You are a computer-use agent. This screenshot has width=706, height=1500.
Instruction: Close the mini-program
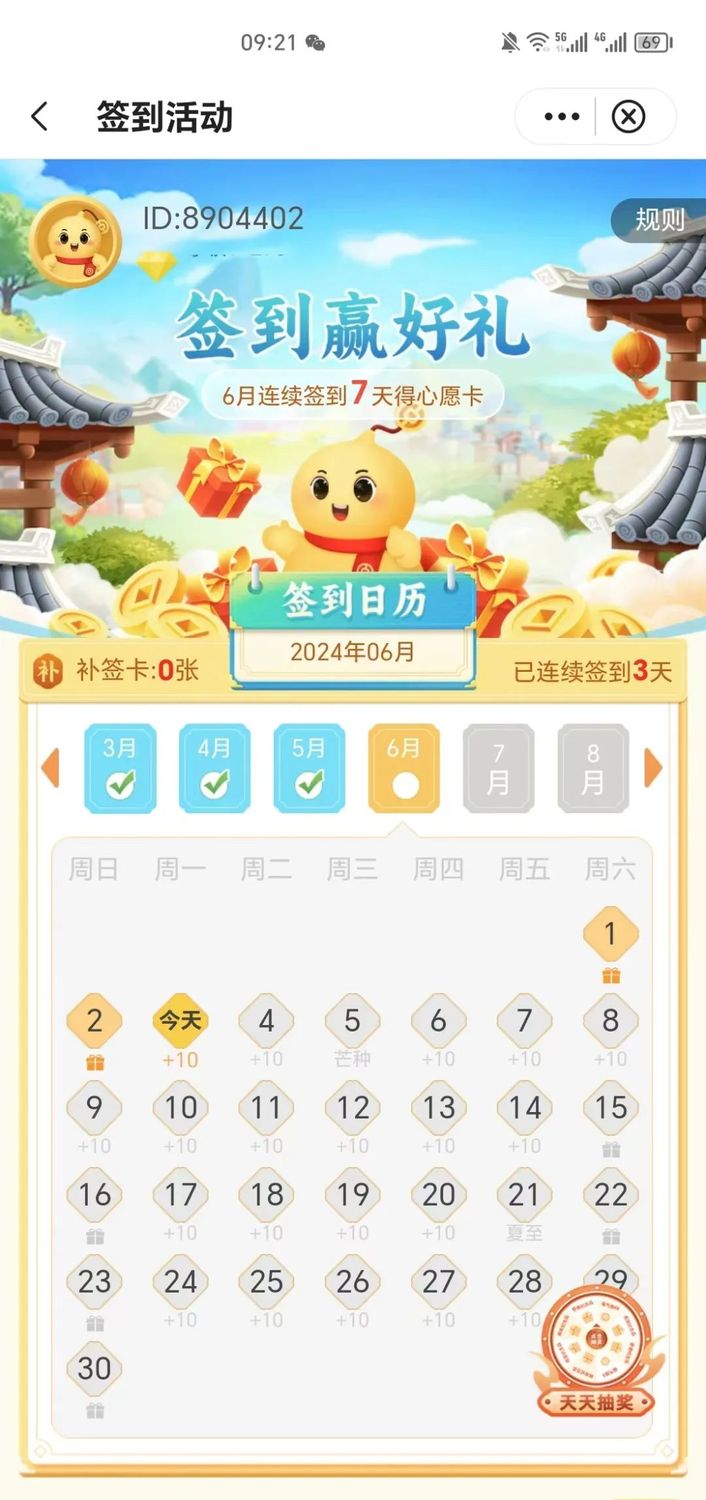pyautogui.click(x=628, y=117)
